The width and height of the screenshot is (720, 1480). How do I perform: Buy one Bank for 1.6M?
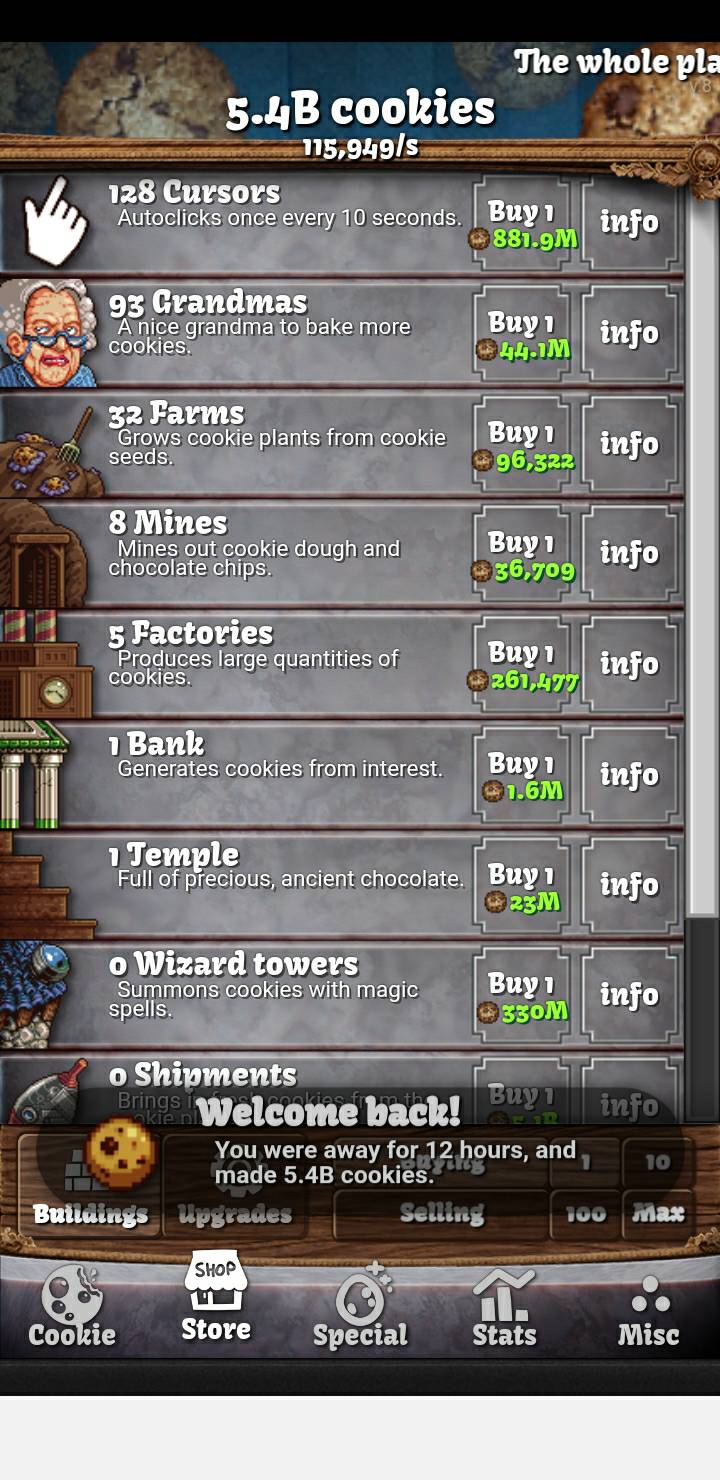pos(521,776)
